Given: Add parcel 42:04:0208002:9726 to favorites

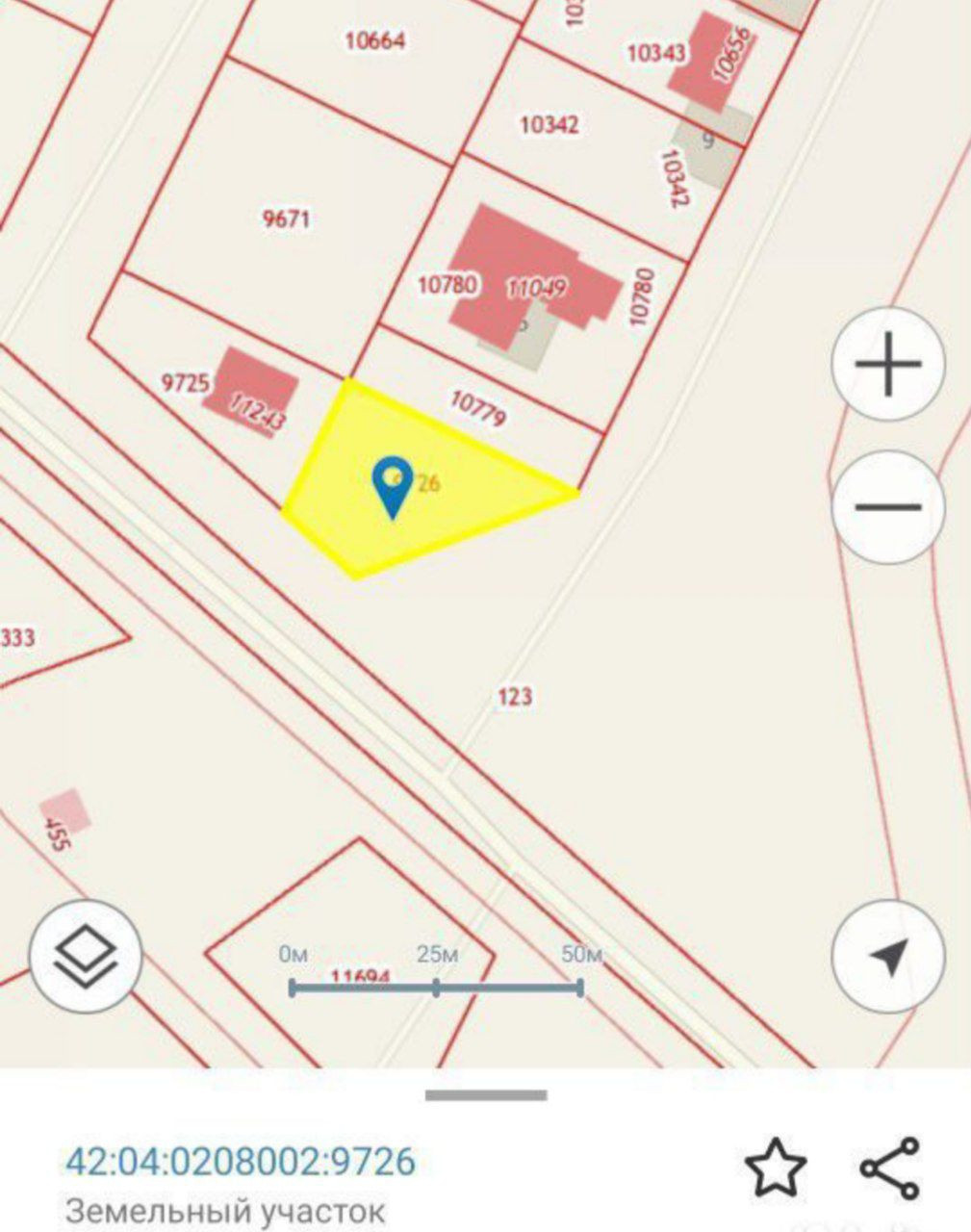Looking at the screenshot, I should click(x=776, y=1167).
